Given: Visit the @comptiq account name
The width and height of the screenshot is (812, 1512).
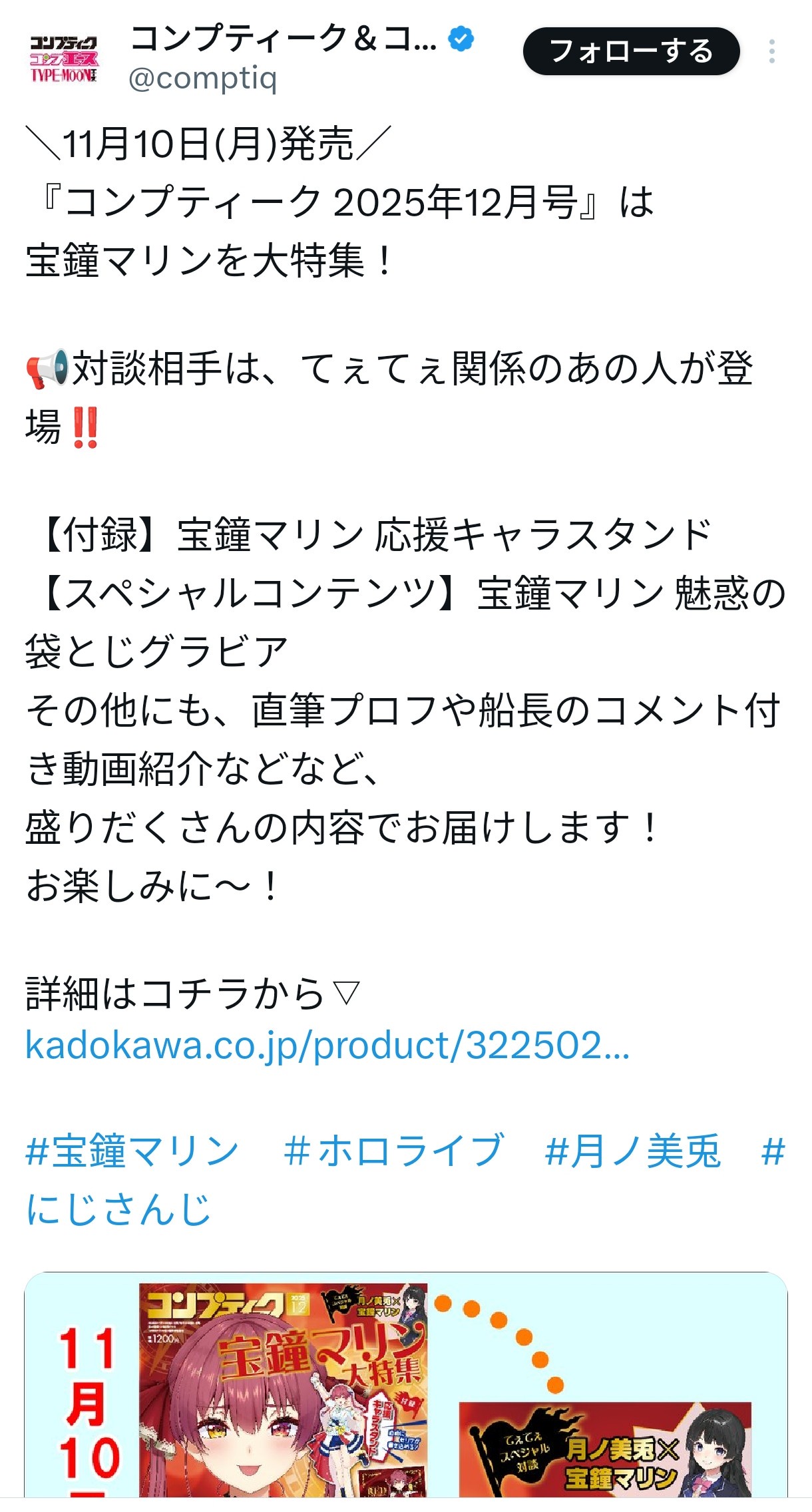Looking at the screenshot, I should pyautogui.click(x=202, y=79).
